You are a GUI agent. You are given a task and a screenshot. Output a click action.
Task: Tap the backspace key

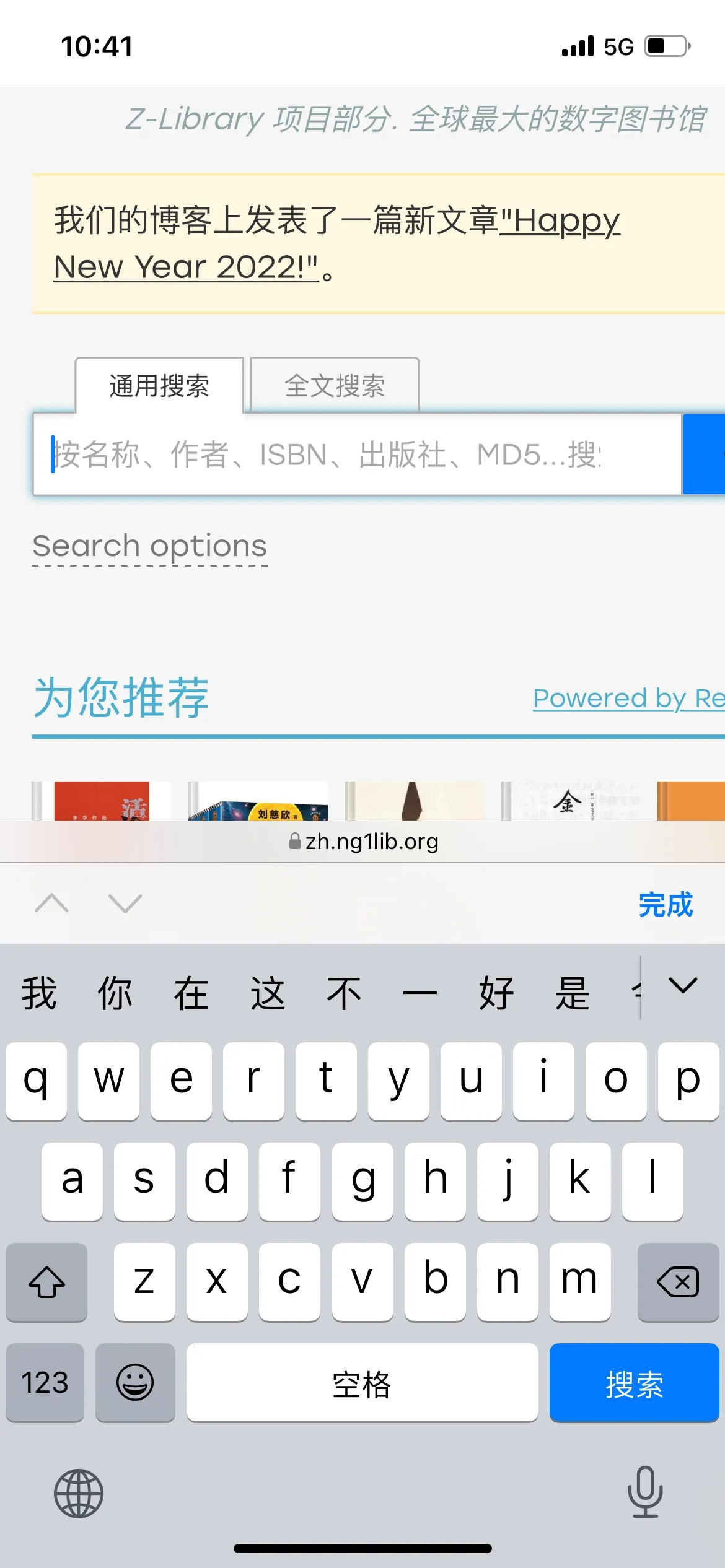[678, 1281]
